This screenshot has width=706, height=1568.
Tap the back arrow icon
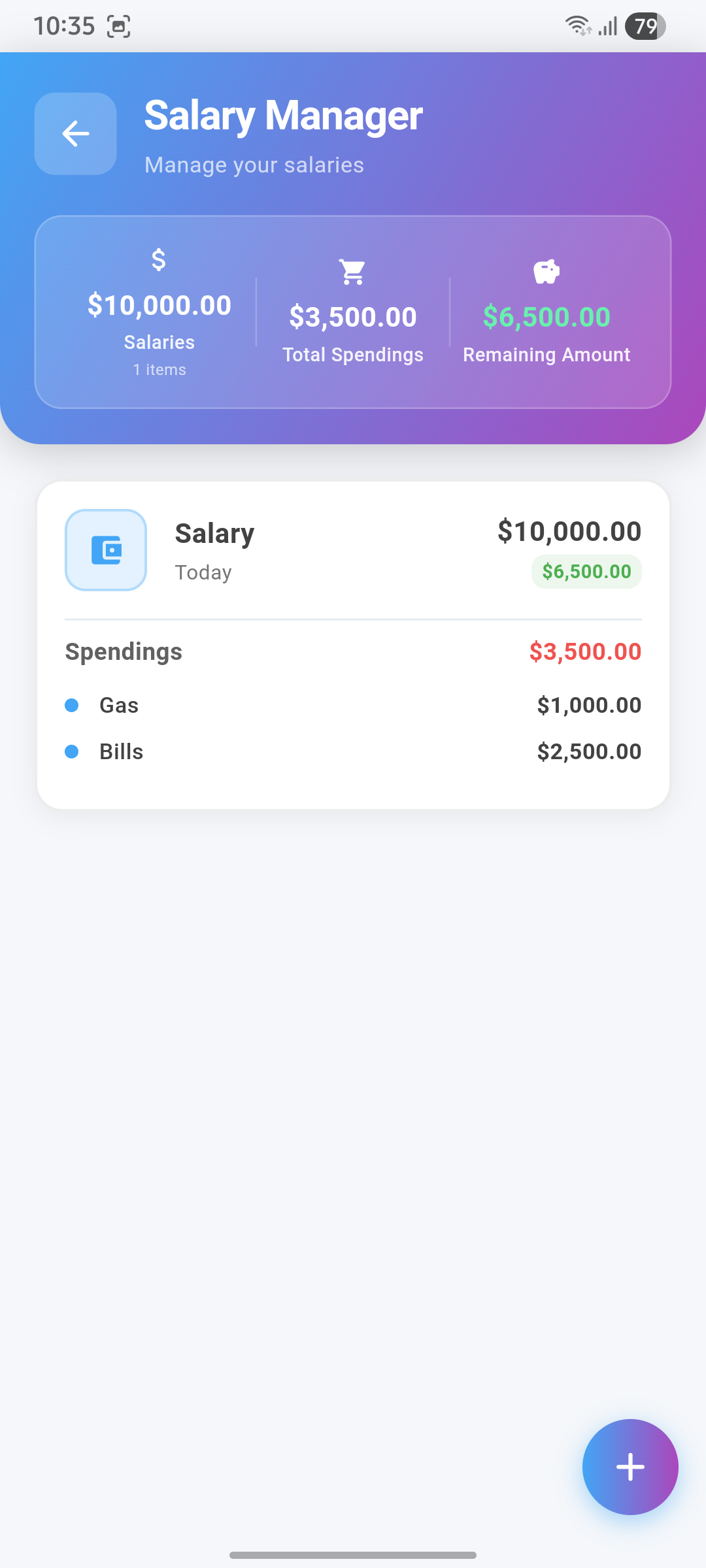75,134
